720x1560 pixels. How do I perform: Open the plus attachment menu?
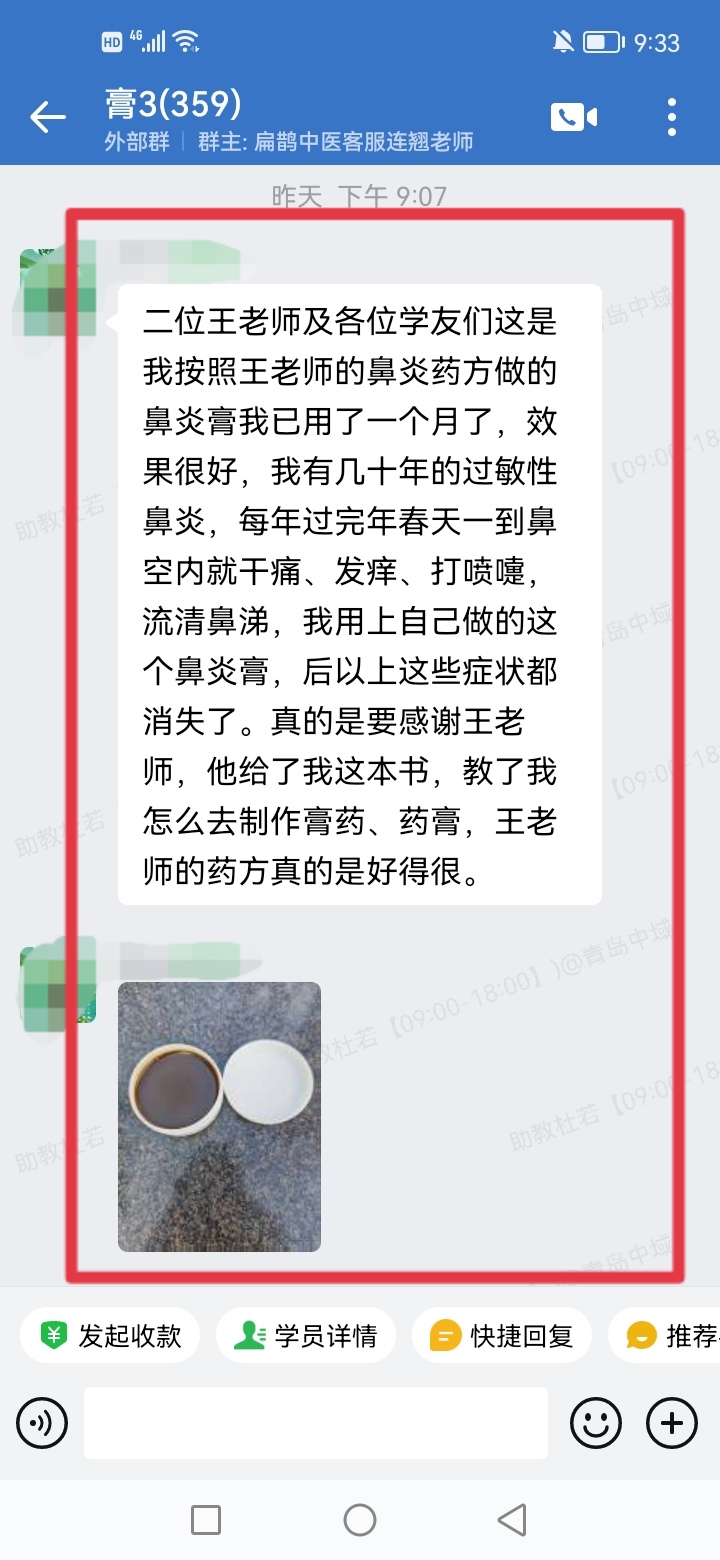coord(672,1422)
